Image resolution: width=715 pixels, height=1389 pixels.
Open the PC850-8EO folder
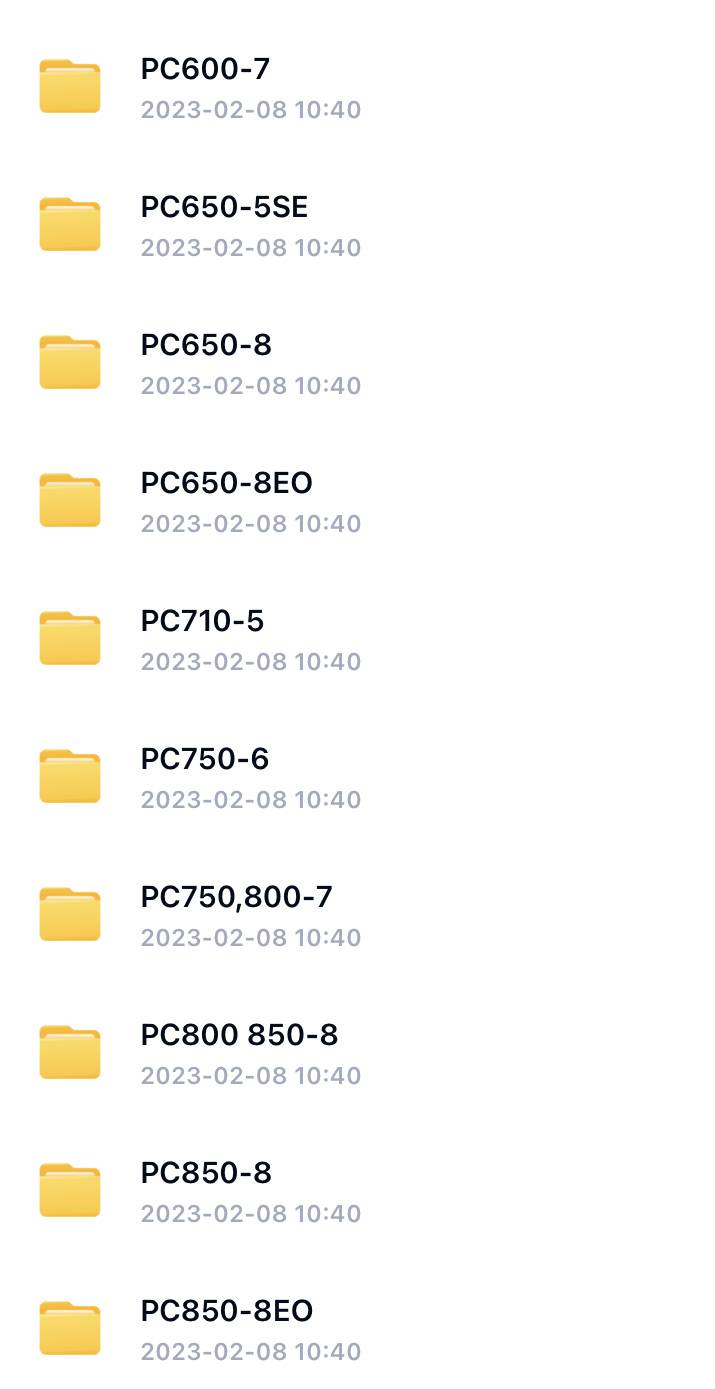357,1328
